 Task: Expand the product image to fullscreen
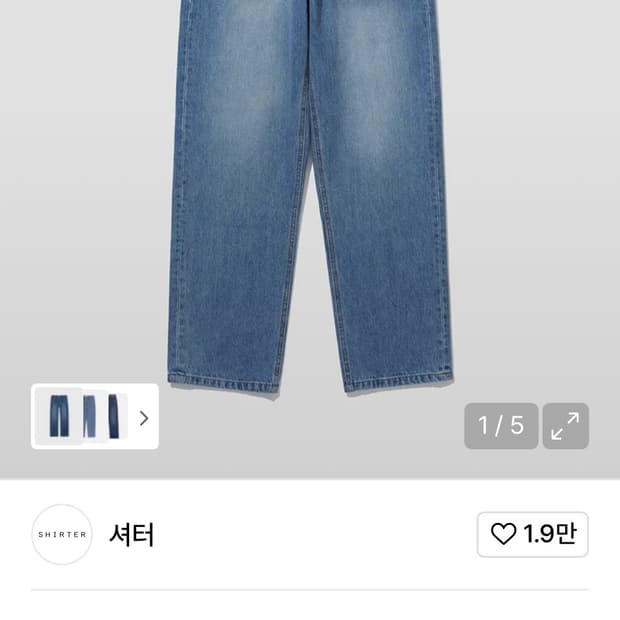coord(565,426)
